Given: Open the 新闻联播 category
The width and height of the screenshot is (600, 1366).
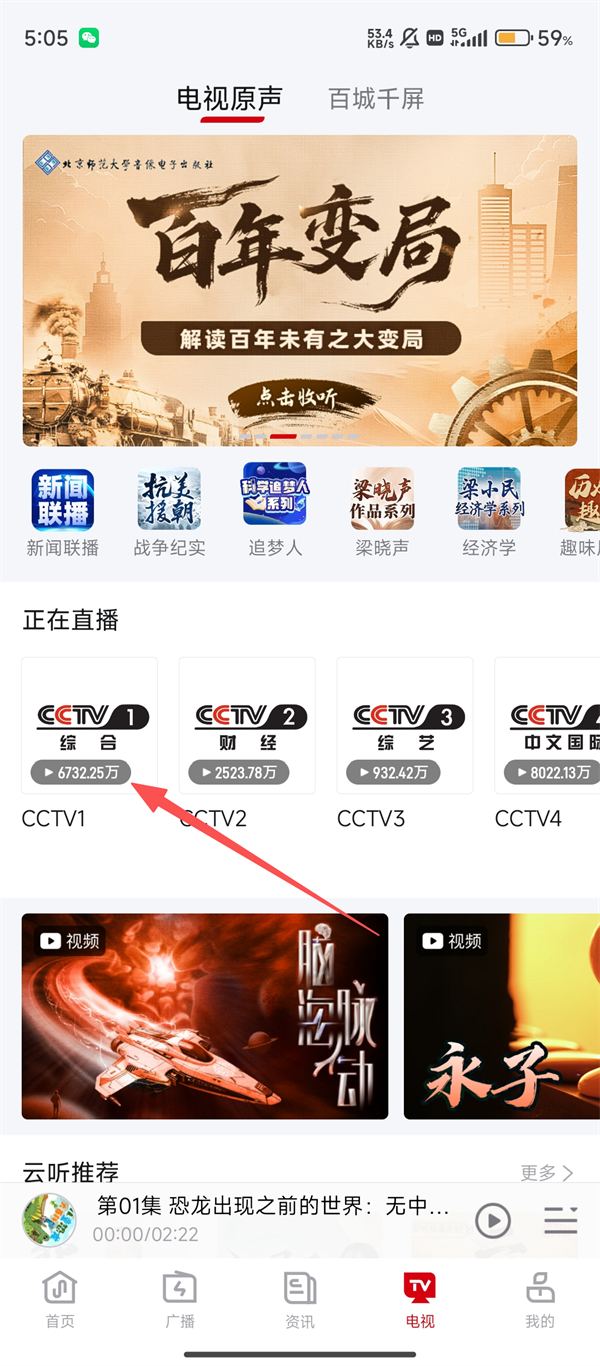Looking at the screenshot, I should point(63,511).
